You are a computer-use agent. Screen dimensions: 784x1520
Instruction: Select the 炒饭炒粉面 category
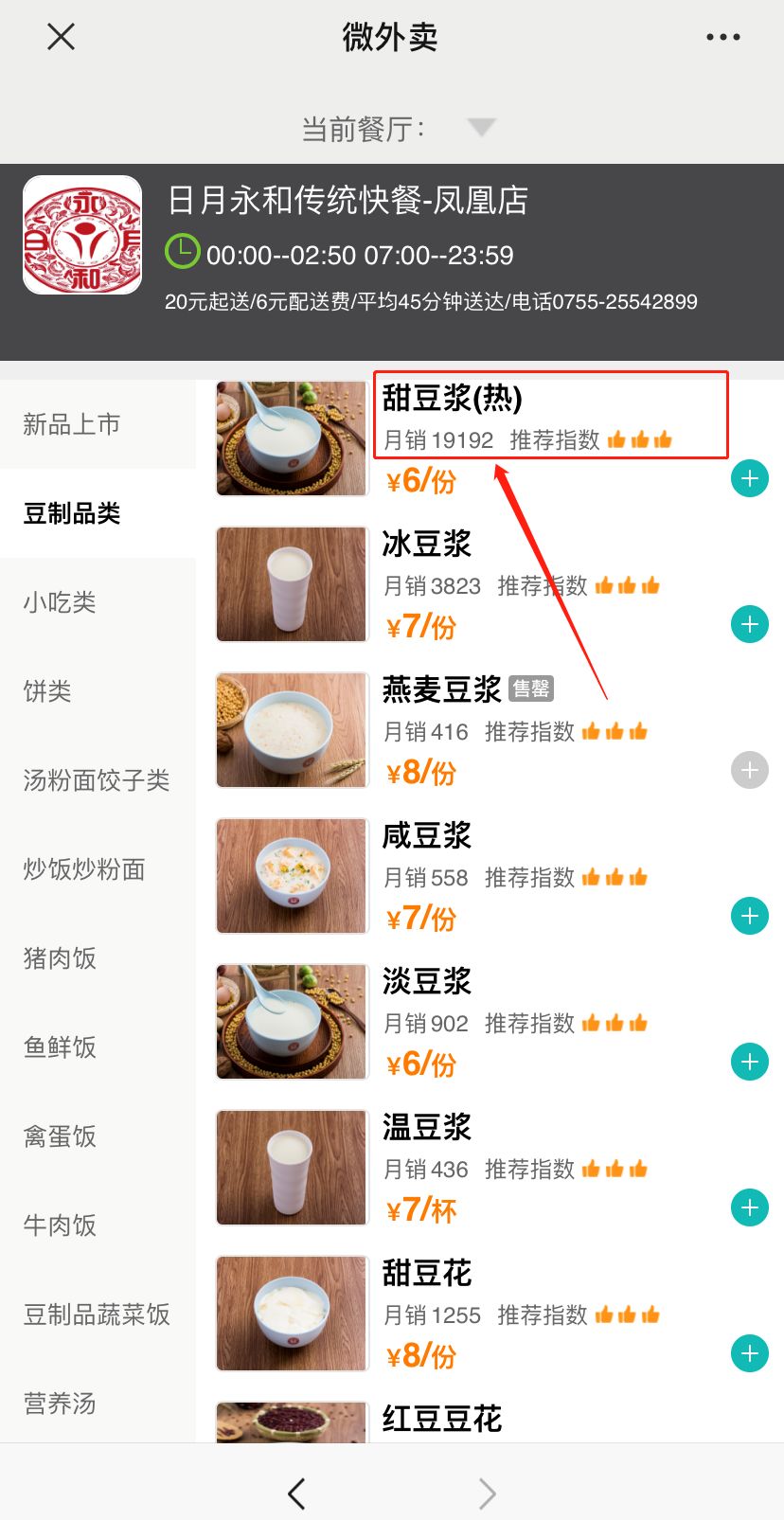pyautogui.click(x=84, y=869)
